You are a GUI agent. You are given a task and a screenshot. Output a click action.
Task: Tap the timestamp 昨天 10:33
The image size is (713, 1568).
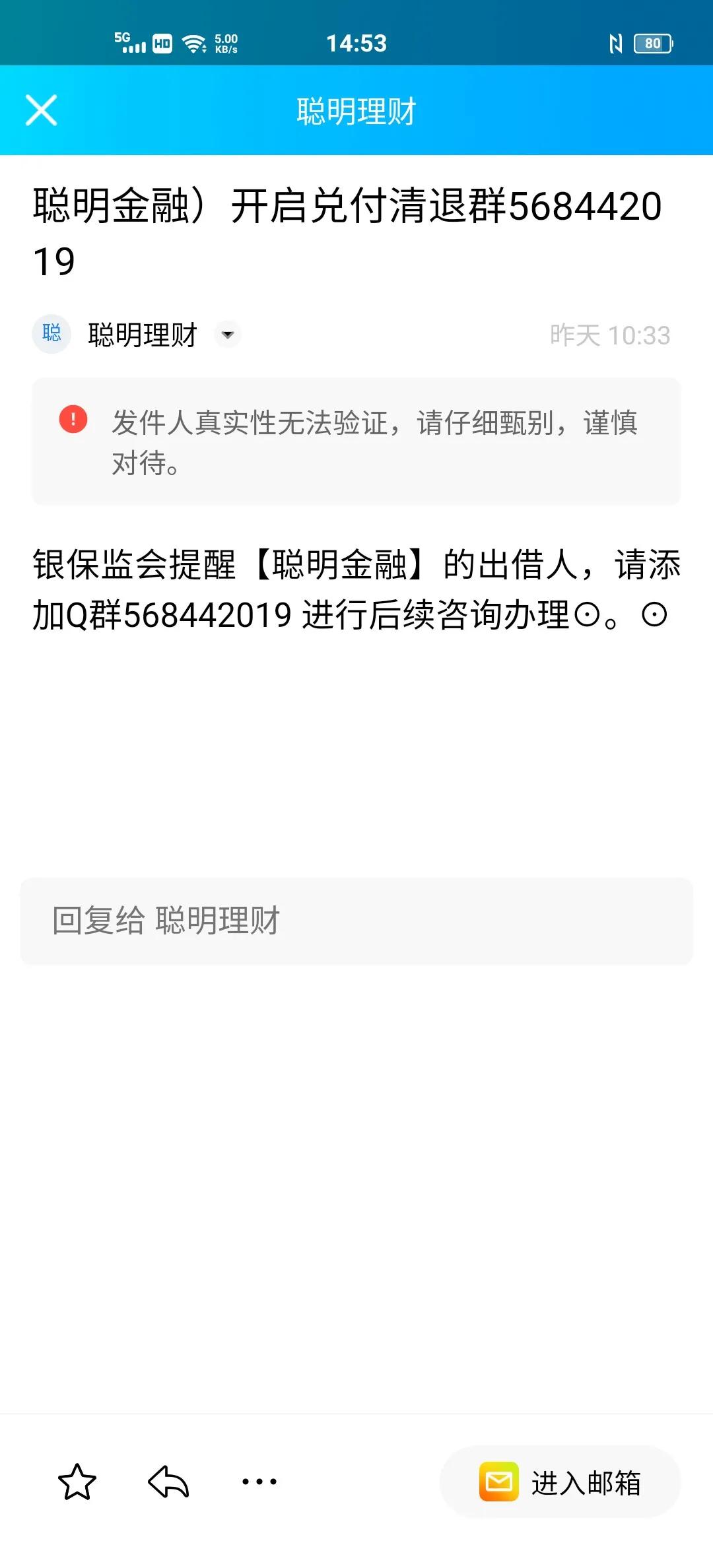coord(609,335)
